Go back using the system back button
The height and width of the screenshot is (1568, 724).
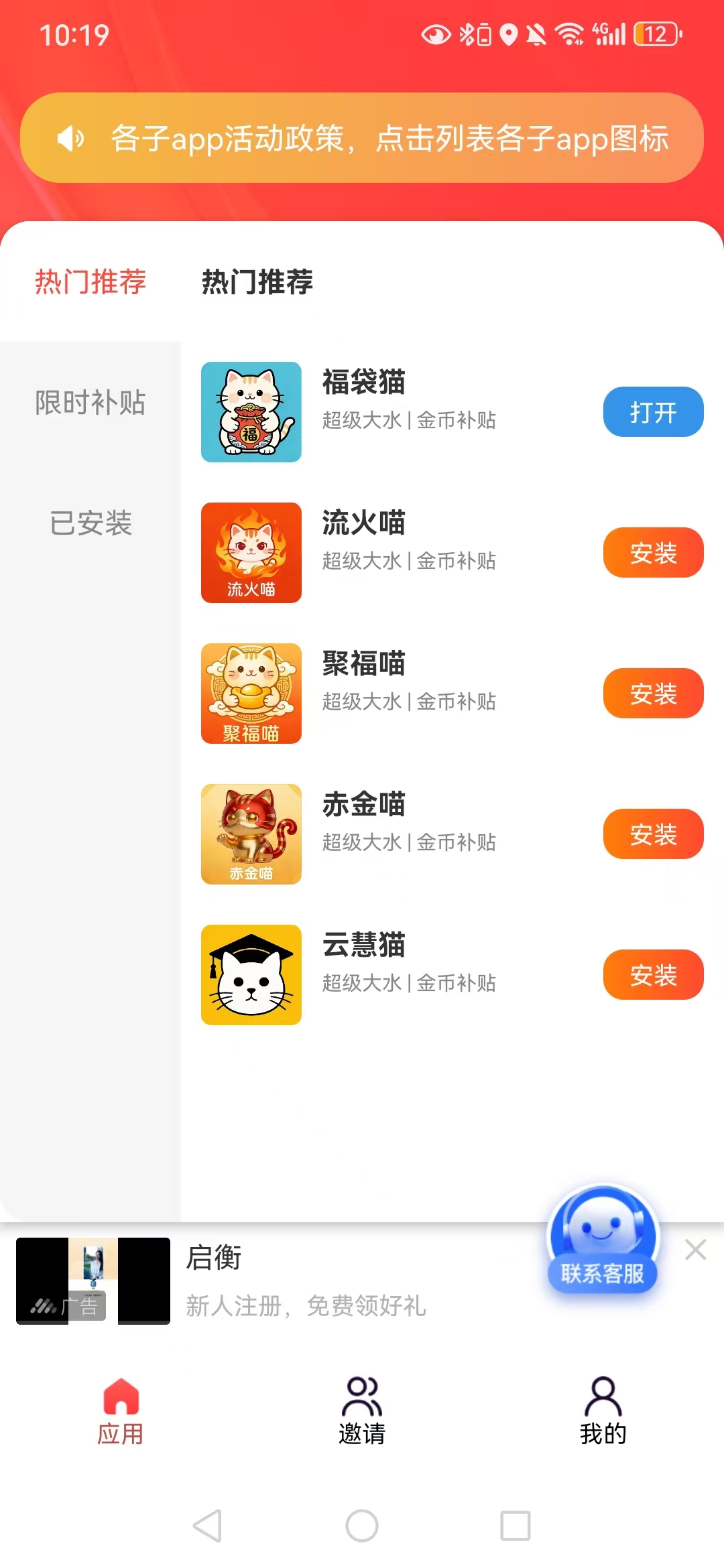tap(208, 1526)
